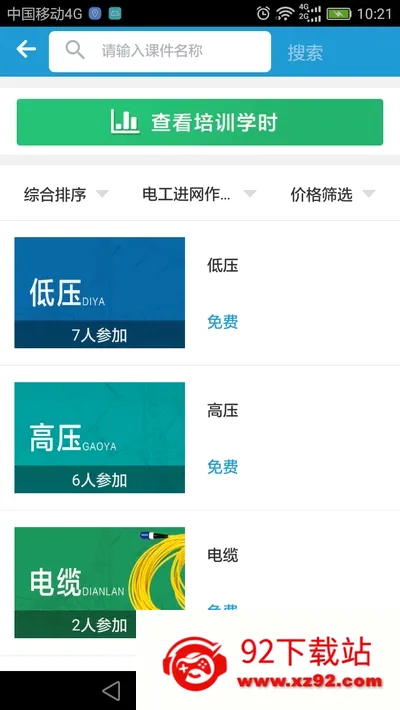This screenshot has height=710, width=400.
Task: Tap the 搜索 search button
Action: tap(305, 53)
